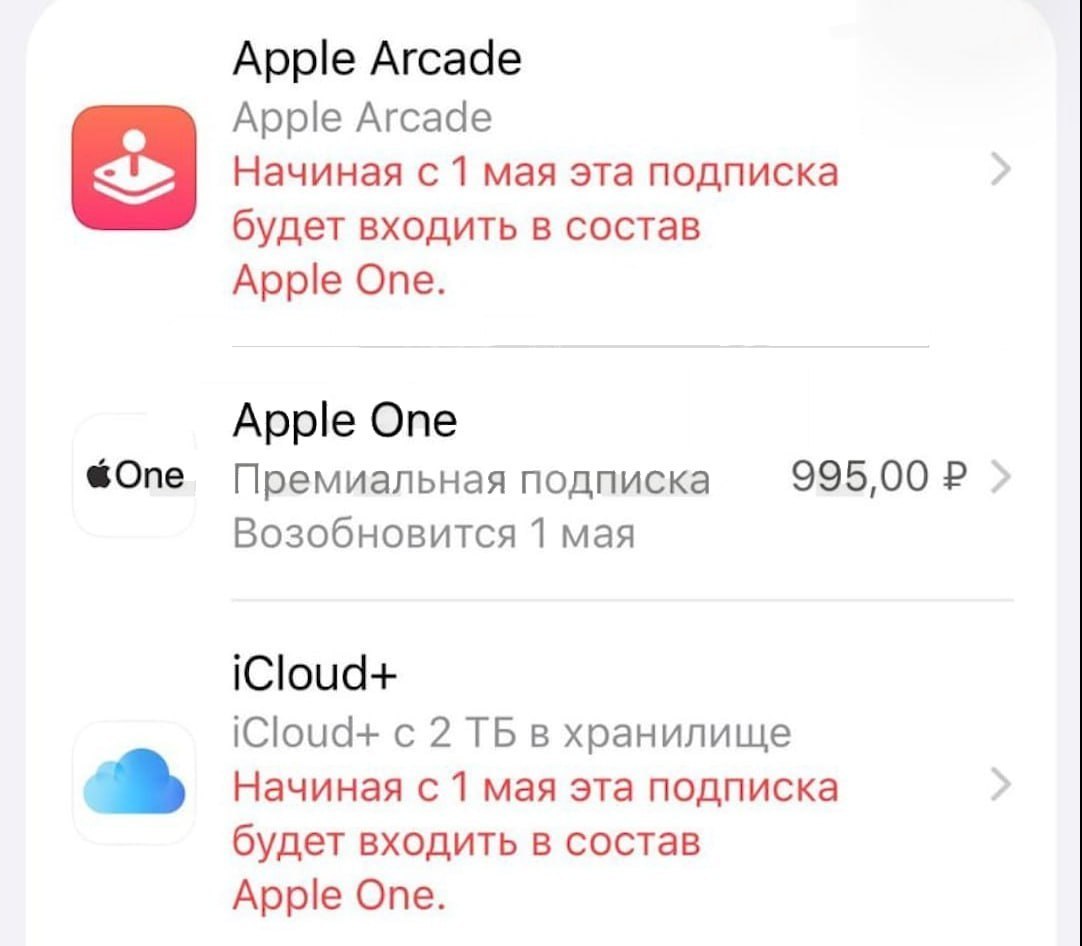Open the Apple Arcade subscription row
Viewport: 1082px width, 946px height.
point(540,172)
